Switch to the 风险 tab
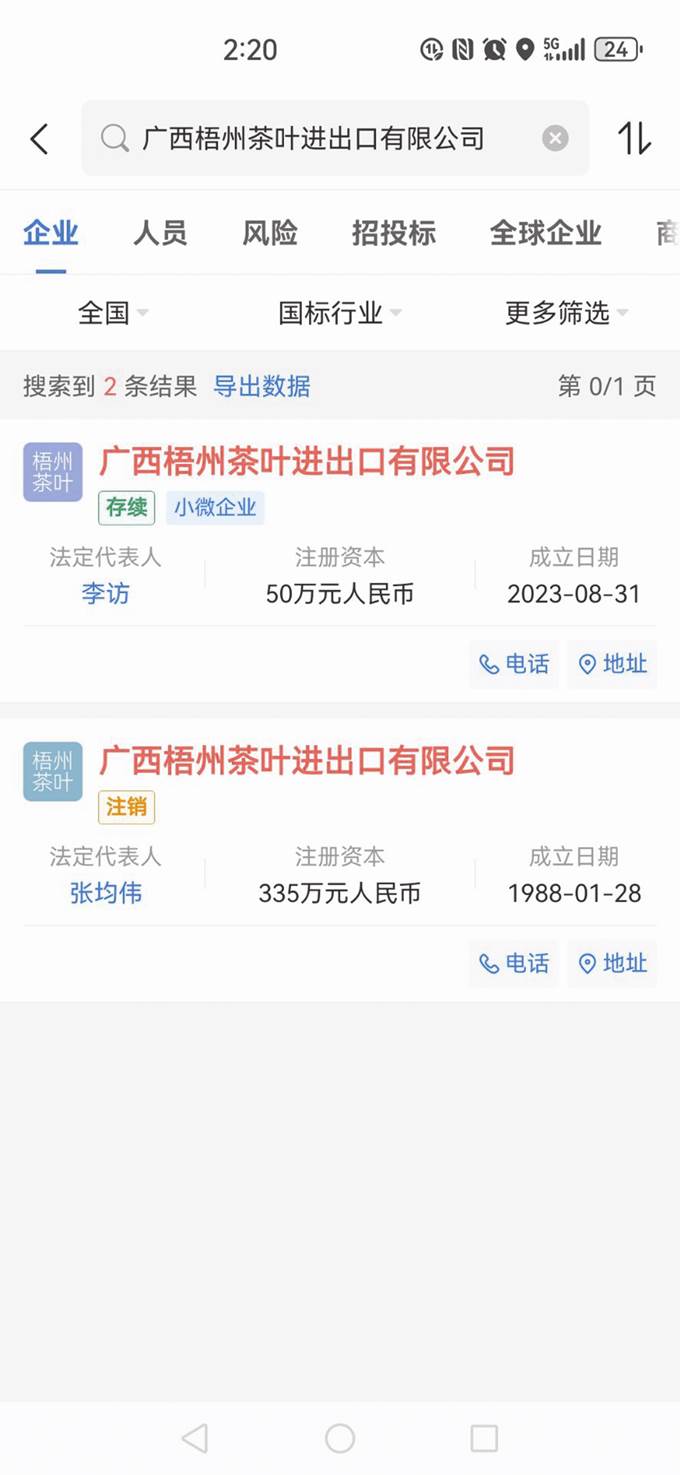680x1475 pixels. point(270,233)
